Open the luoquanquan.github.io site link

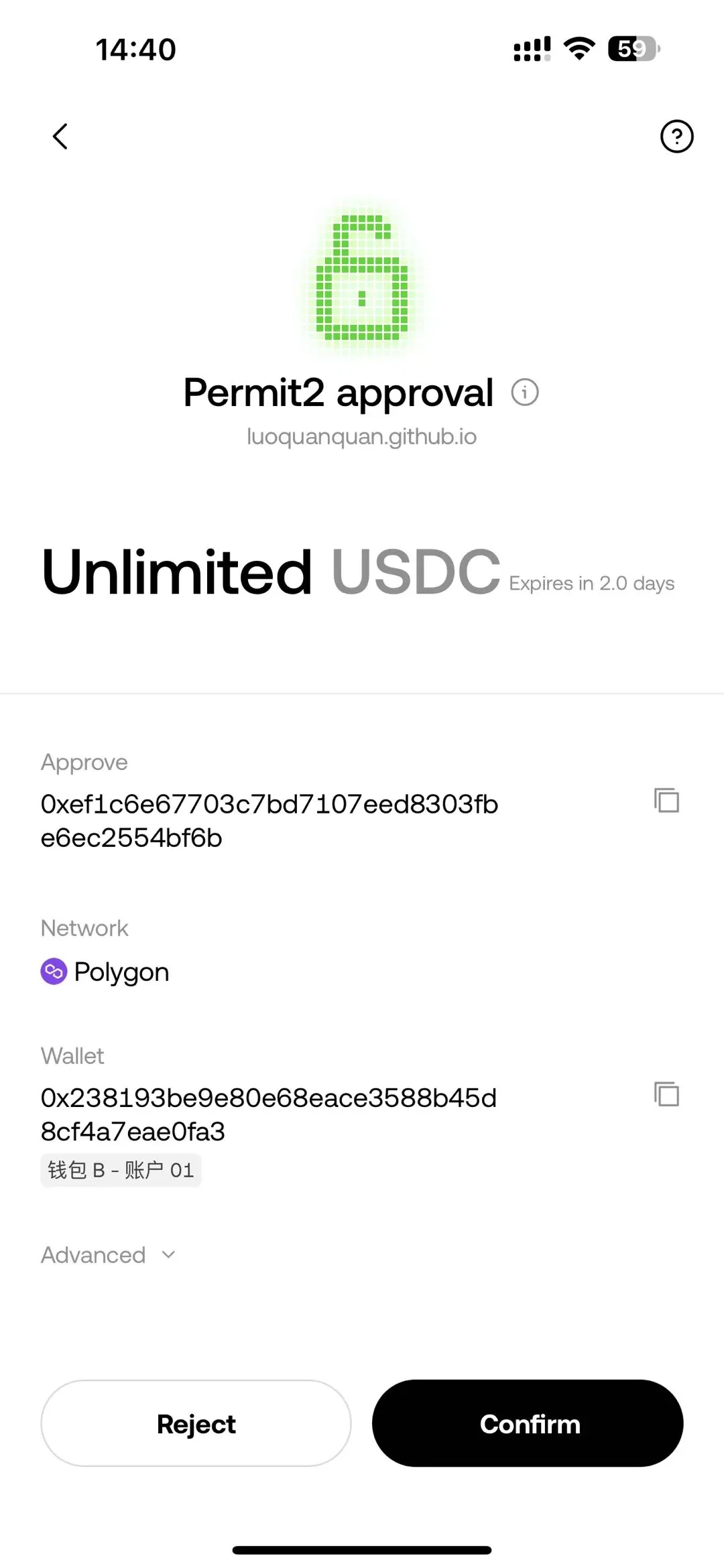(x=362, y=436)
